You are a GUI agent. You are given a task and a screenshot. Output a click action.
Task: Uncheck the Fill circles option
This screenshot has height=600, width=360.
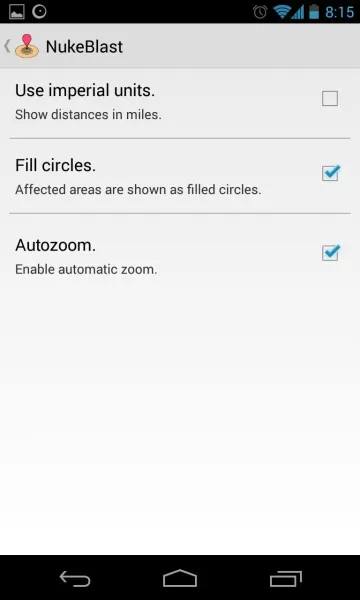(x=330, y=173)
